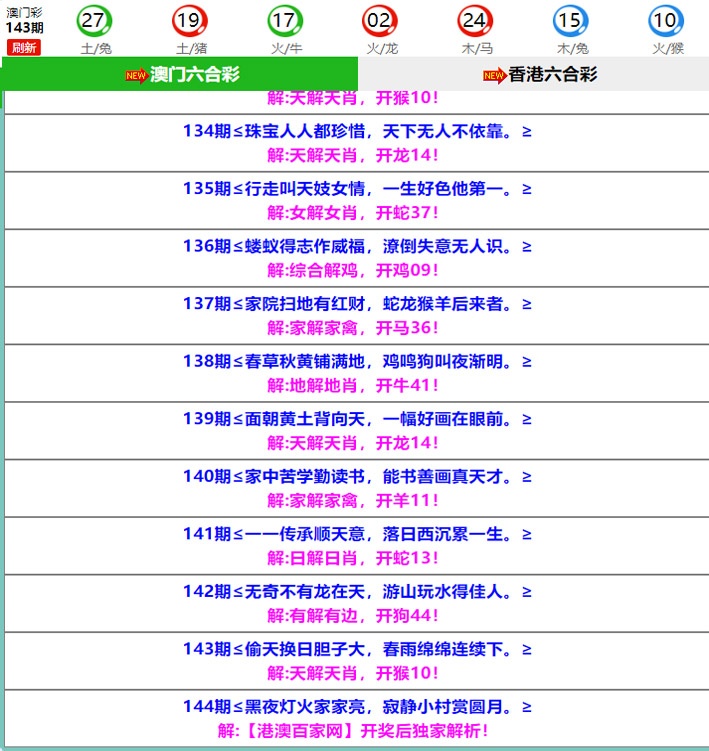
Task: Tap the red 刷新 refresh button
Action: 24,47
